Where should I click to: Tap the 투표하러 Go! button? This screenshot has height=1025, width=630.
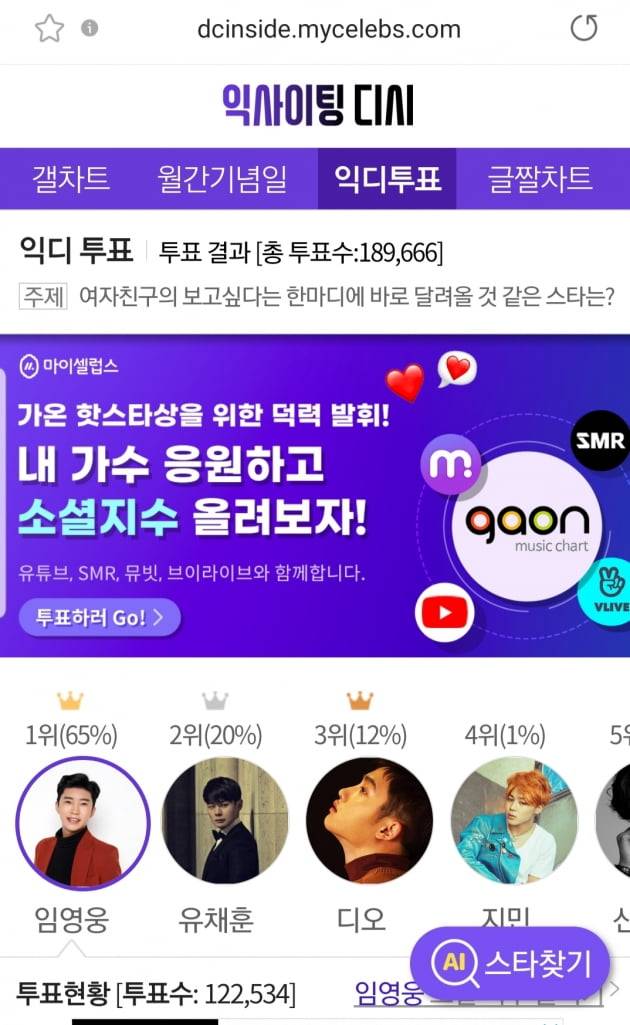99,617
